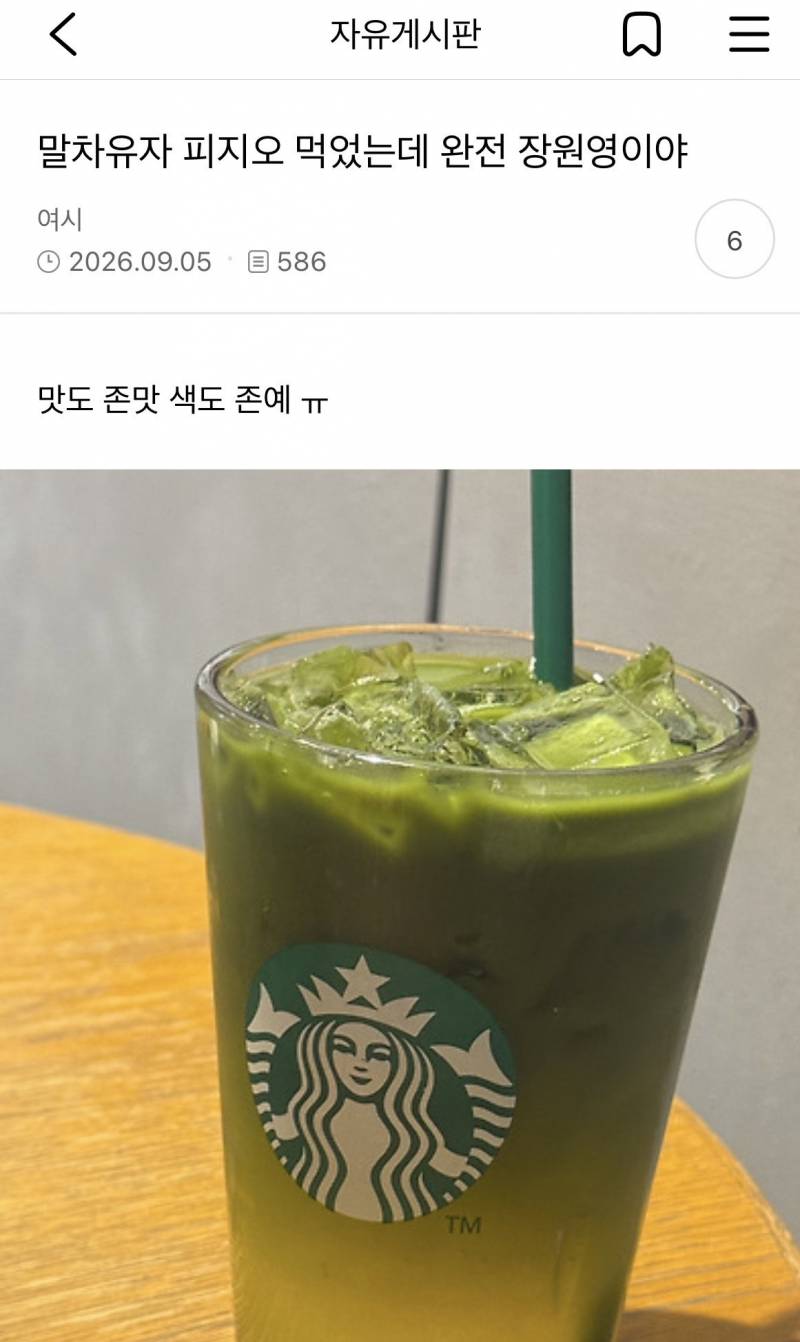Open the hamburger menu
800x1342 pixels.
click(x=748, y=35)
